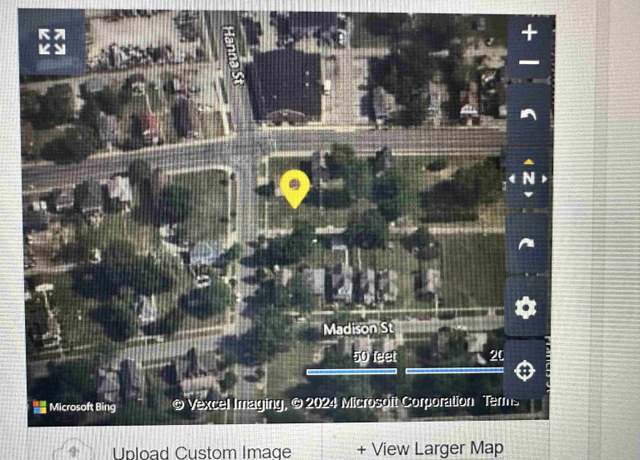Open View Larger Map
This screenshot has width=640, height=460.
pyautogui.click(x=430, y=448)
